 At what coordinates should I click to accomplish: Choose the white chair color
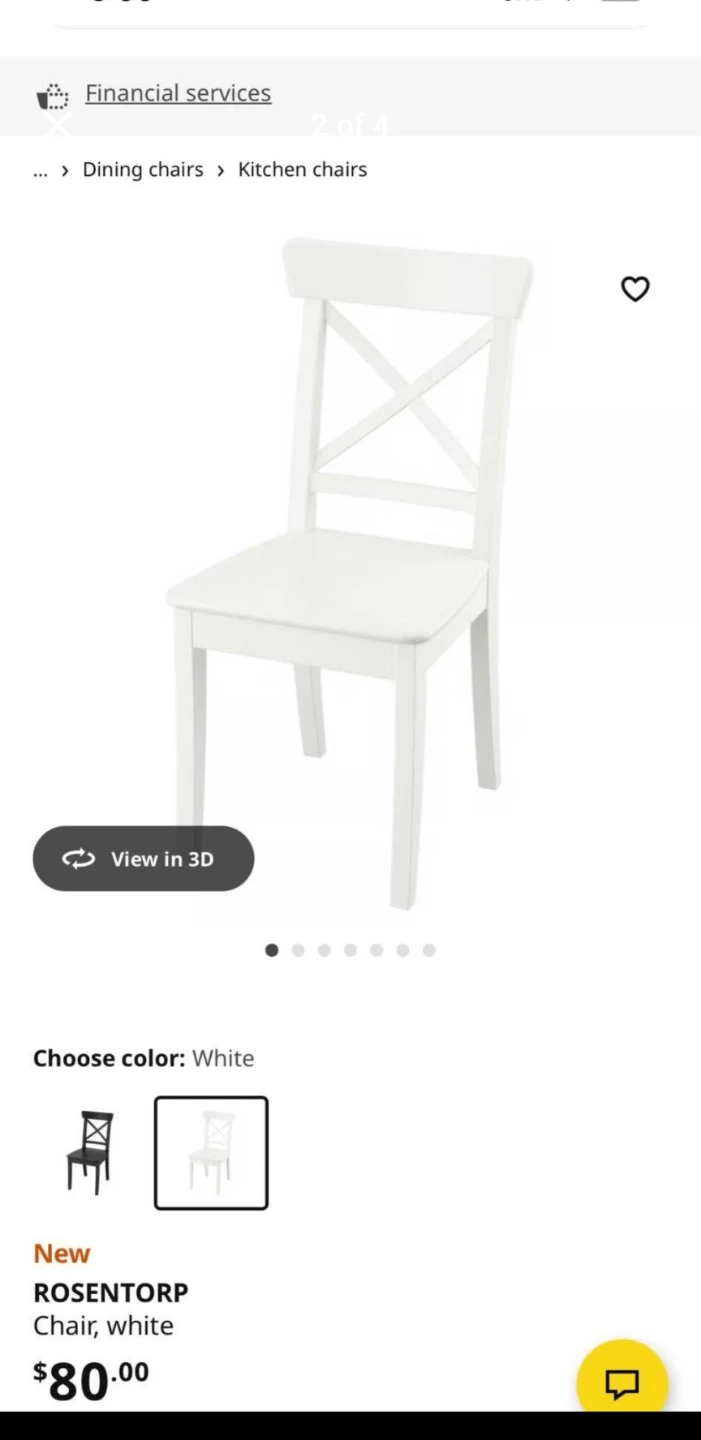(211, 1152)
